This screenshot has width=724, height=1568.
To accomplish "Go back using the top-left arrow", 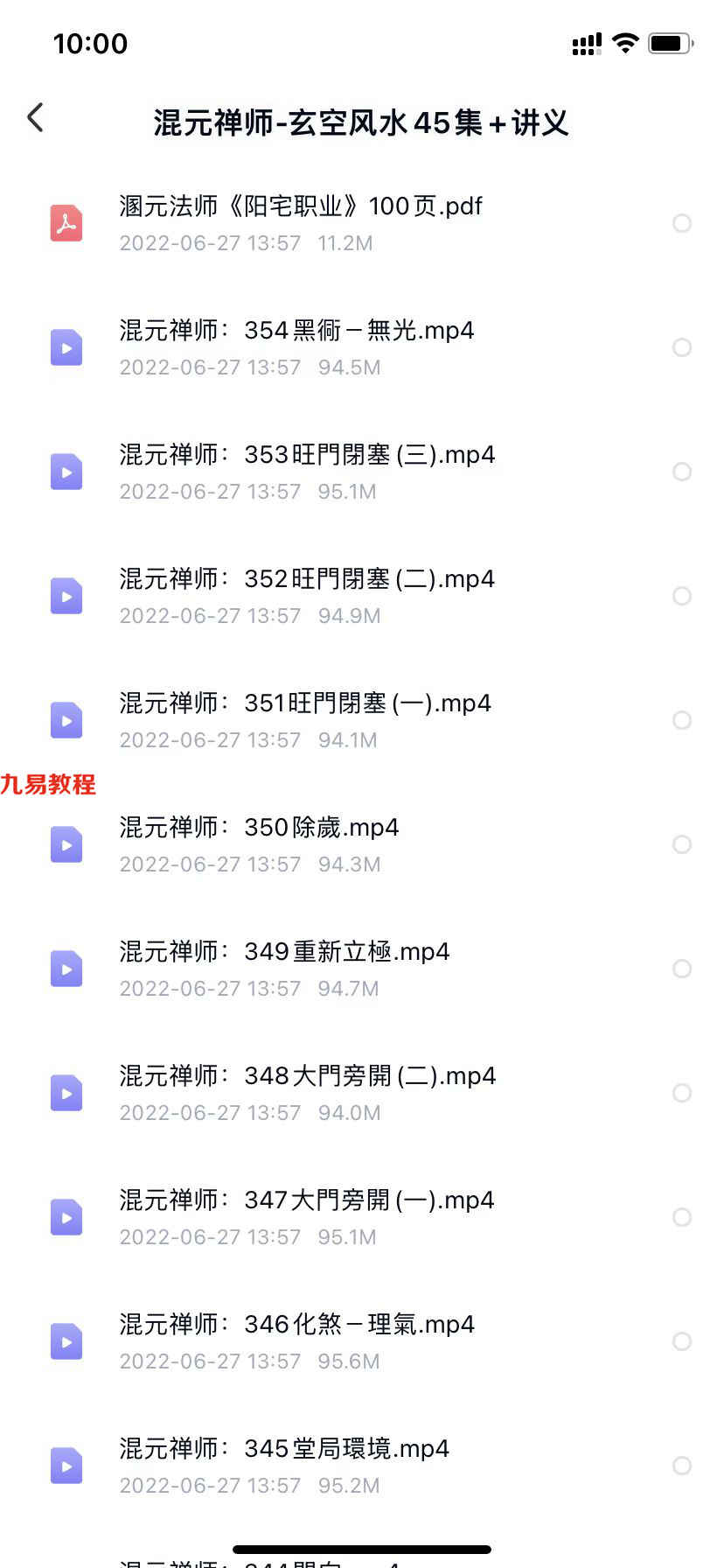I will 35,117.
